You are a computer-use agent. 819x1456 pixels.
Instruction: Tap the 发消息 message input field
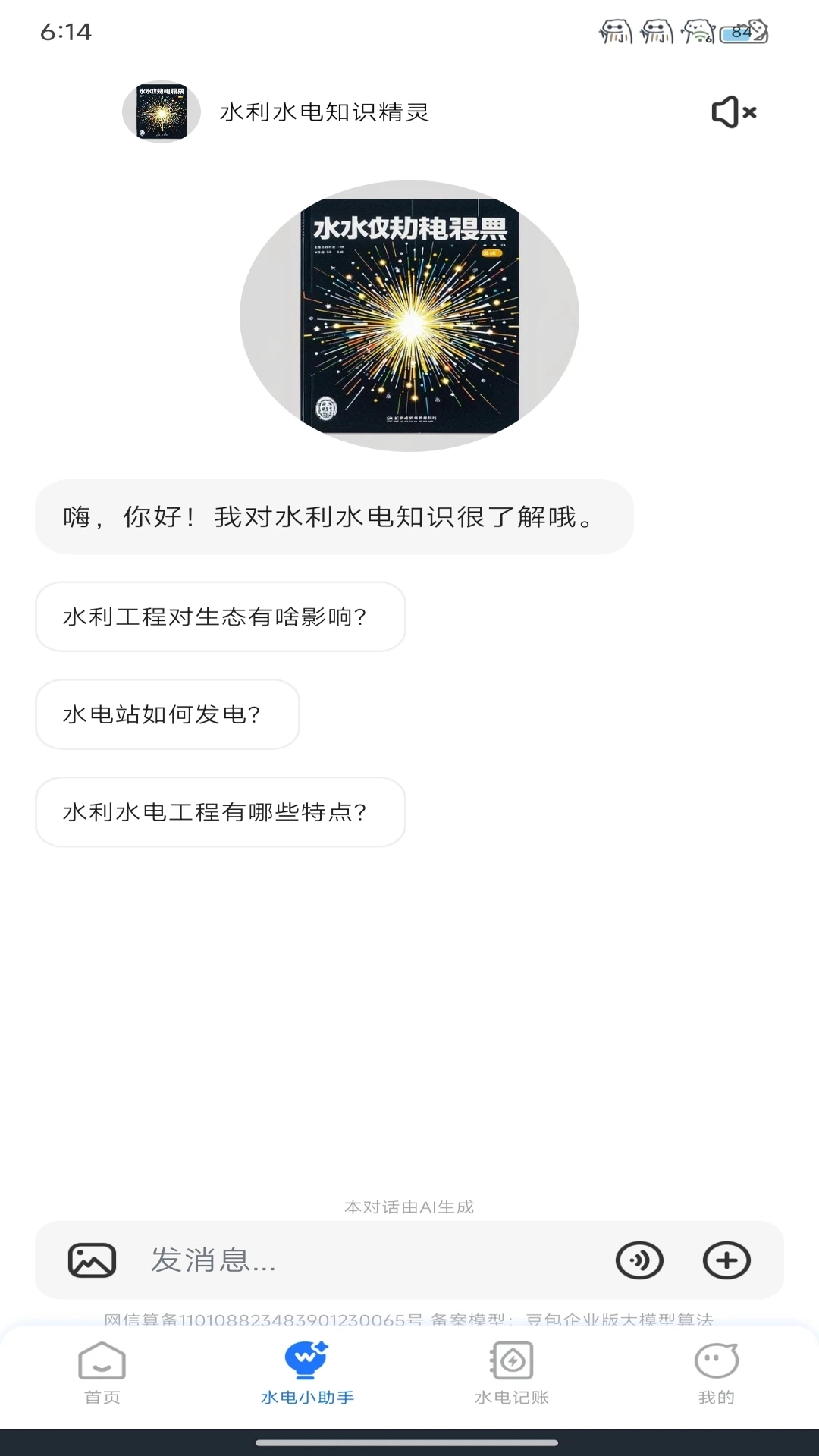pos(341,1260)
